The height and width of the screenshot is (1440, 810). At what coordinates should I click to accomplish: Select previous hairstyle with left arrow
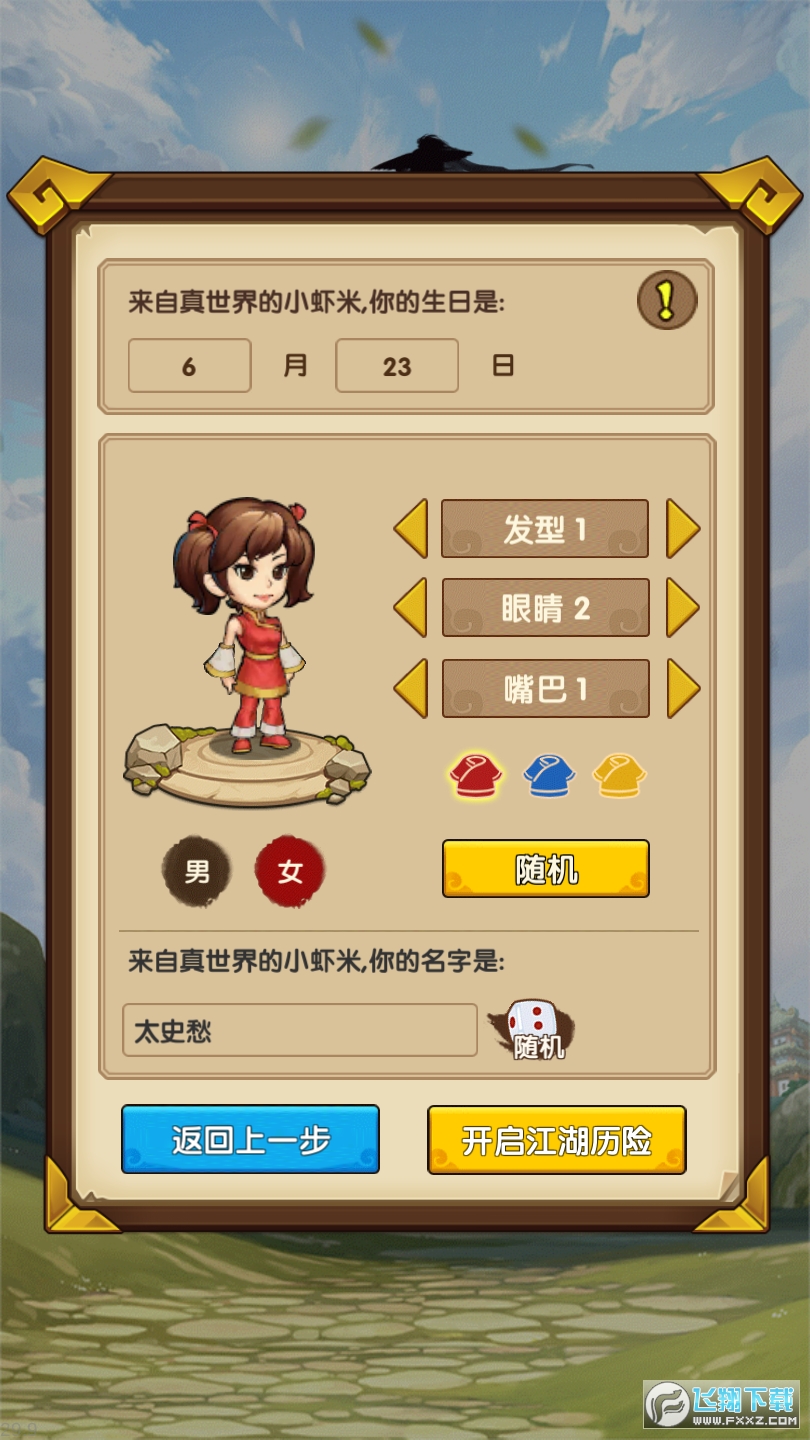tap(411, 528)
